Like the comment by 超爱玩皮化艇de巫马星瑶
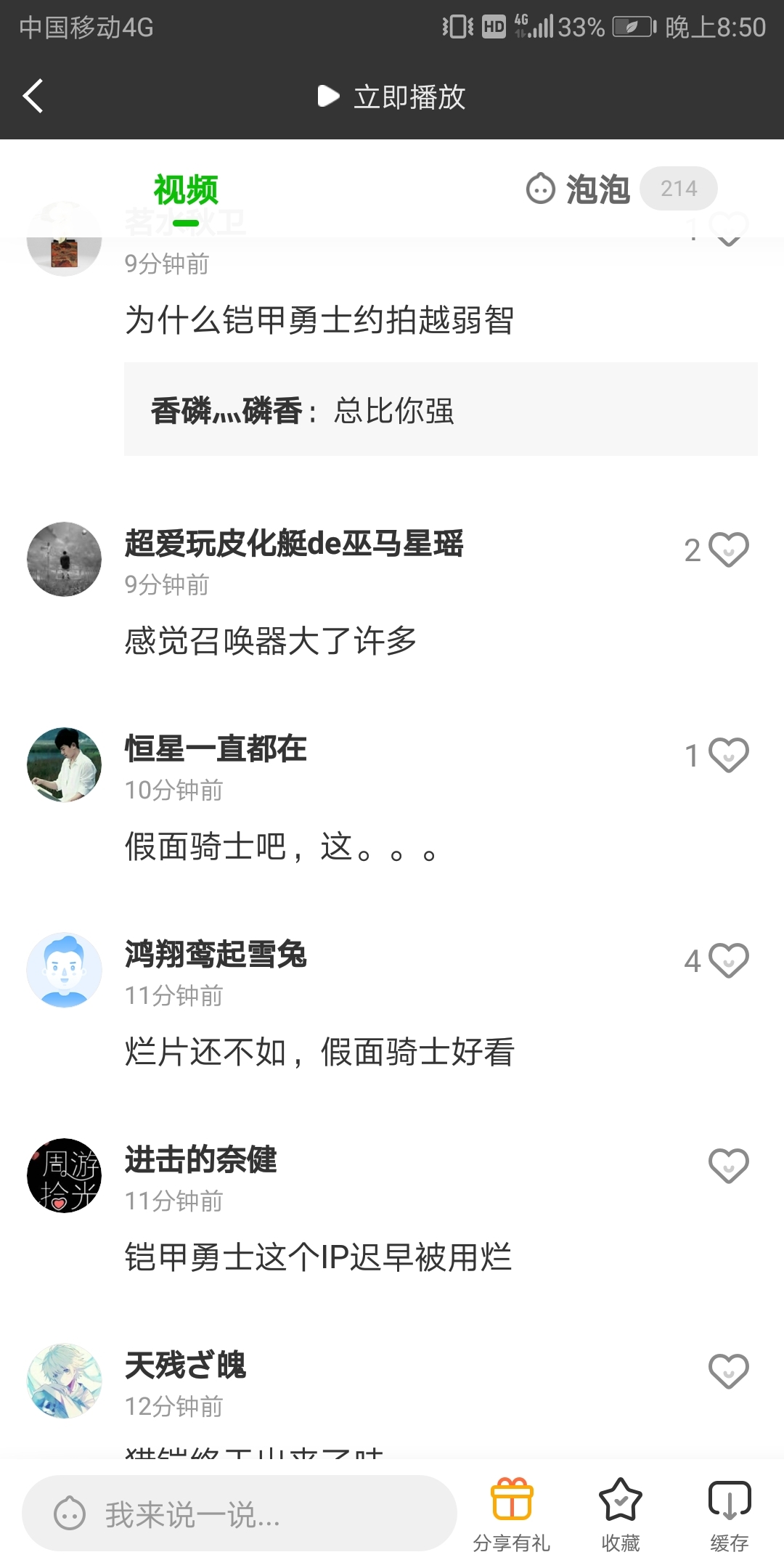 [x=728, y=550]
